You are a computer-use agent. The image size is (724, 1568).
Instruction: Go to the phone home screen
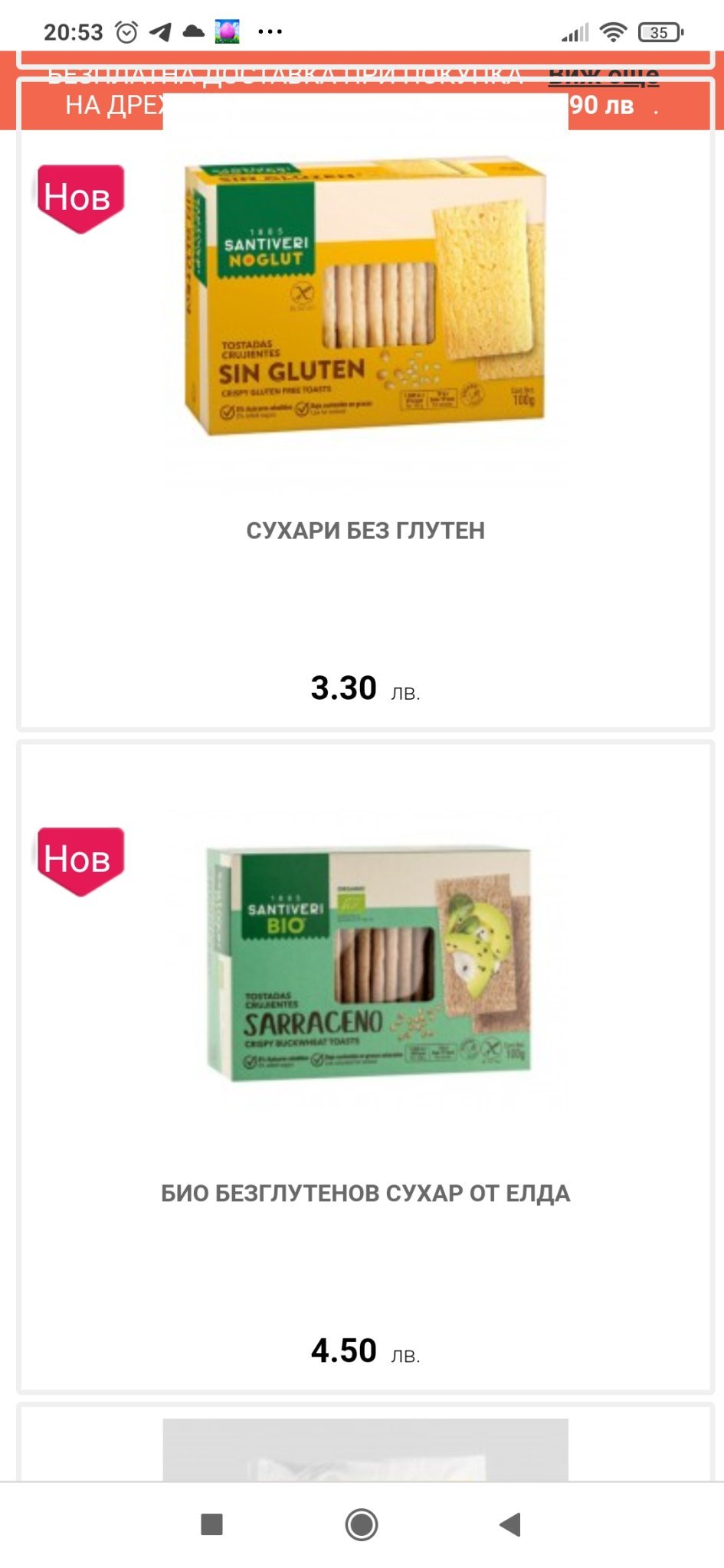[362, 1524]
